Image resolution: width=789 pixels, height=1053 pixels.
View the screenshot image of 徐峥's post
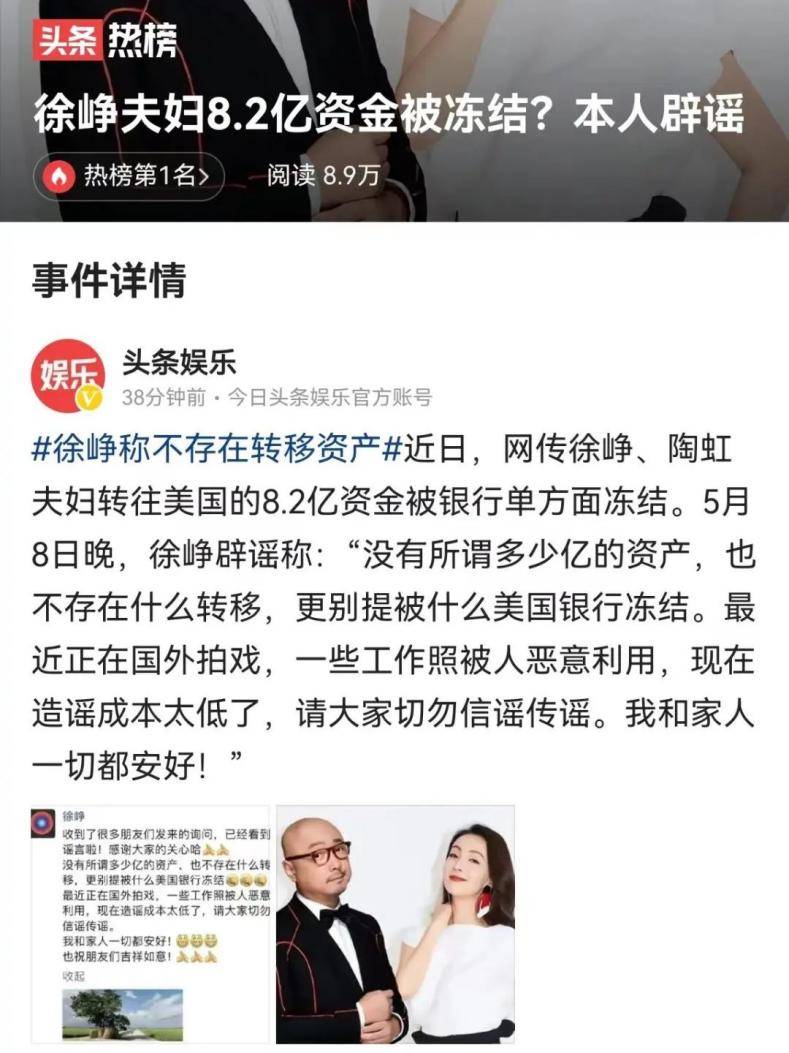coord(150,925)
